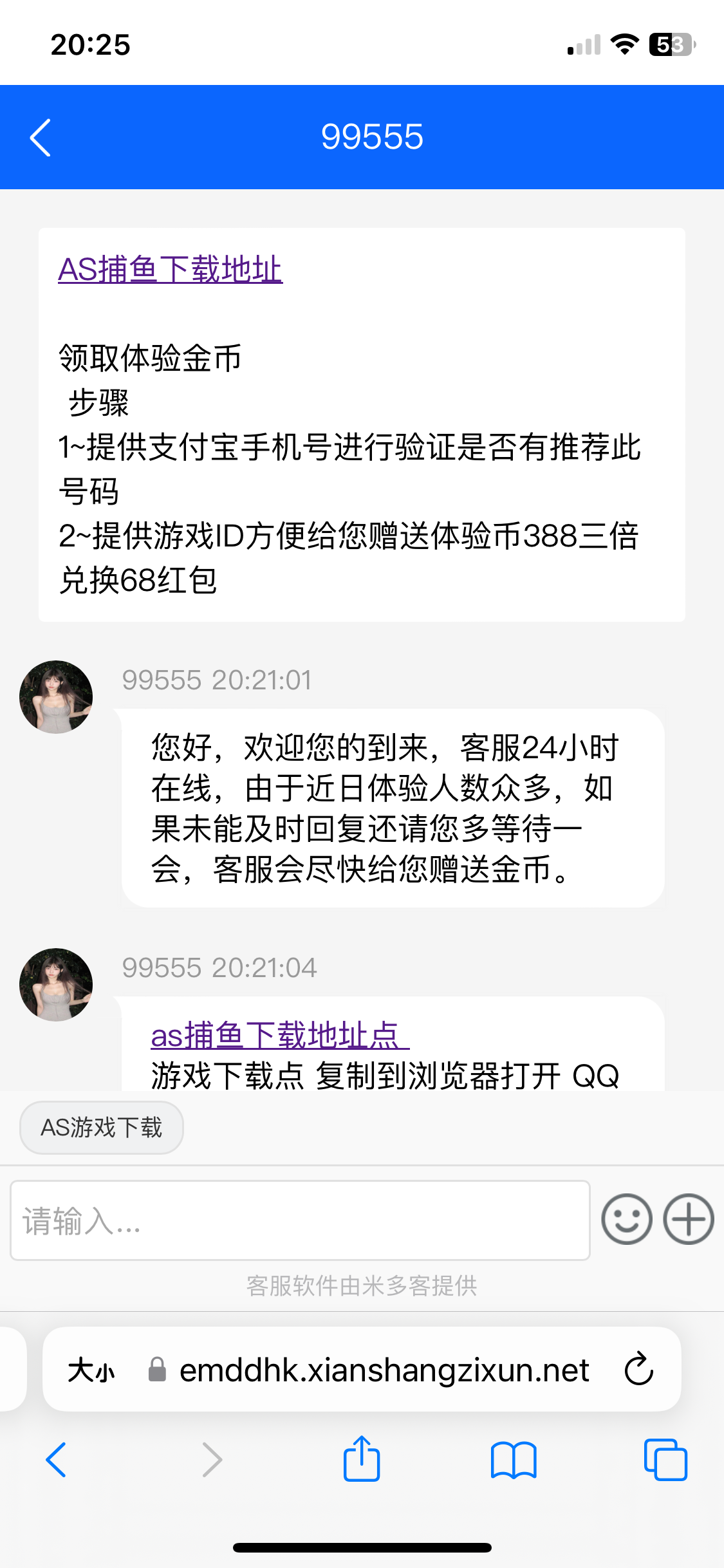Navigate back in the browser toolbar
Screen dimensions: 724x1568
[57, 1459]
